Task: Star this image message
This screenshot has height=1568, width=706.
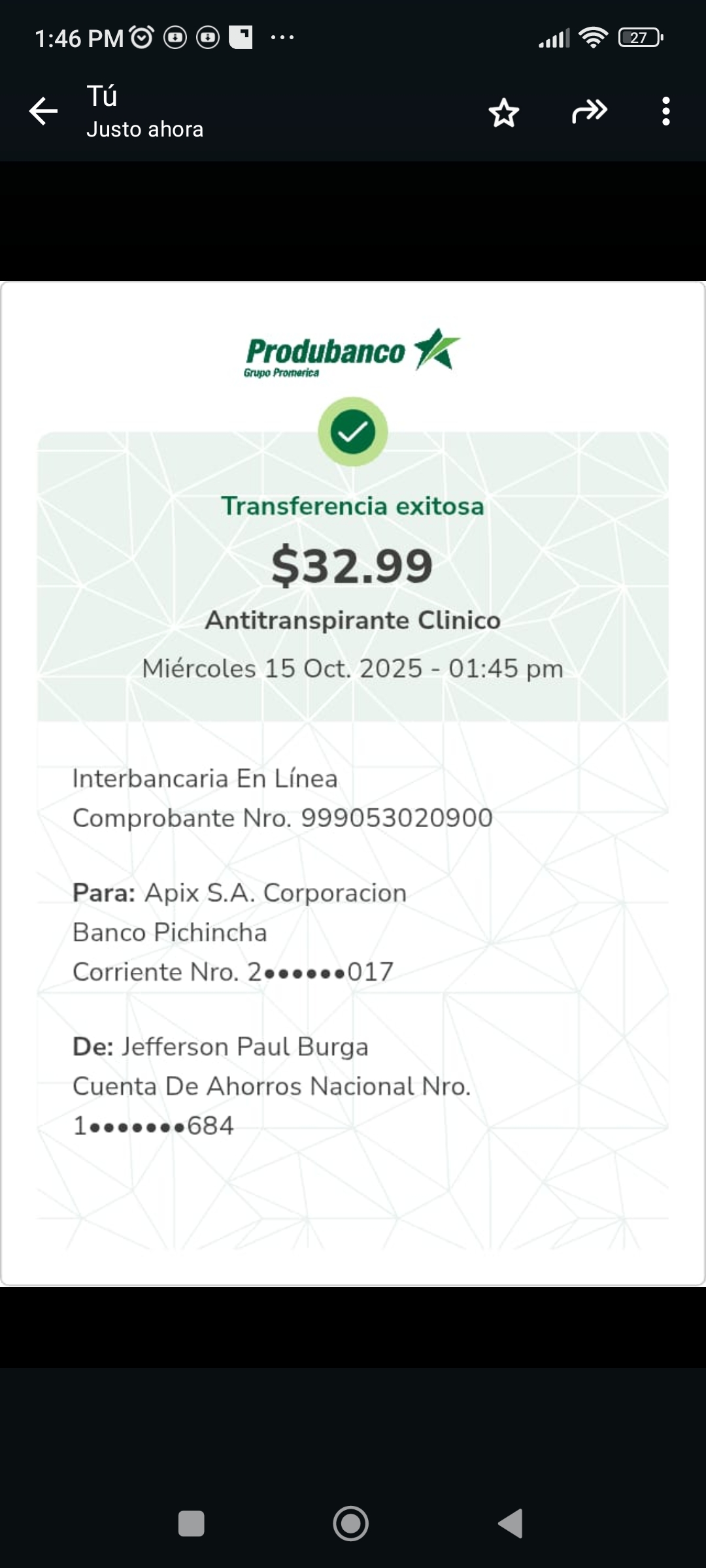Action: (x=503, y=112)
